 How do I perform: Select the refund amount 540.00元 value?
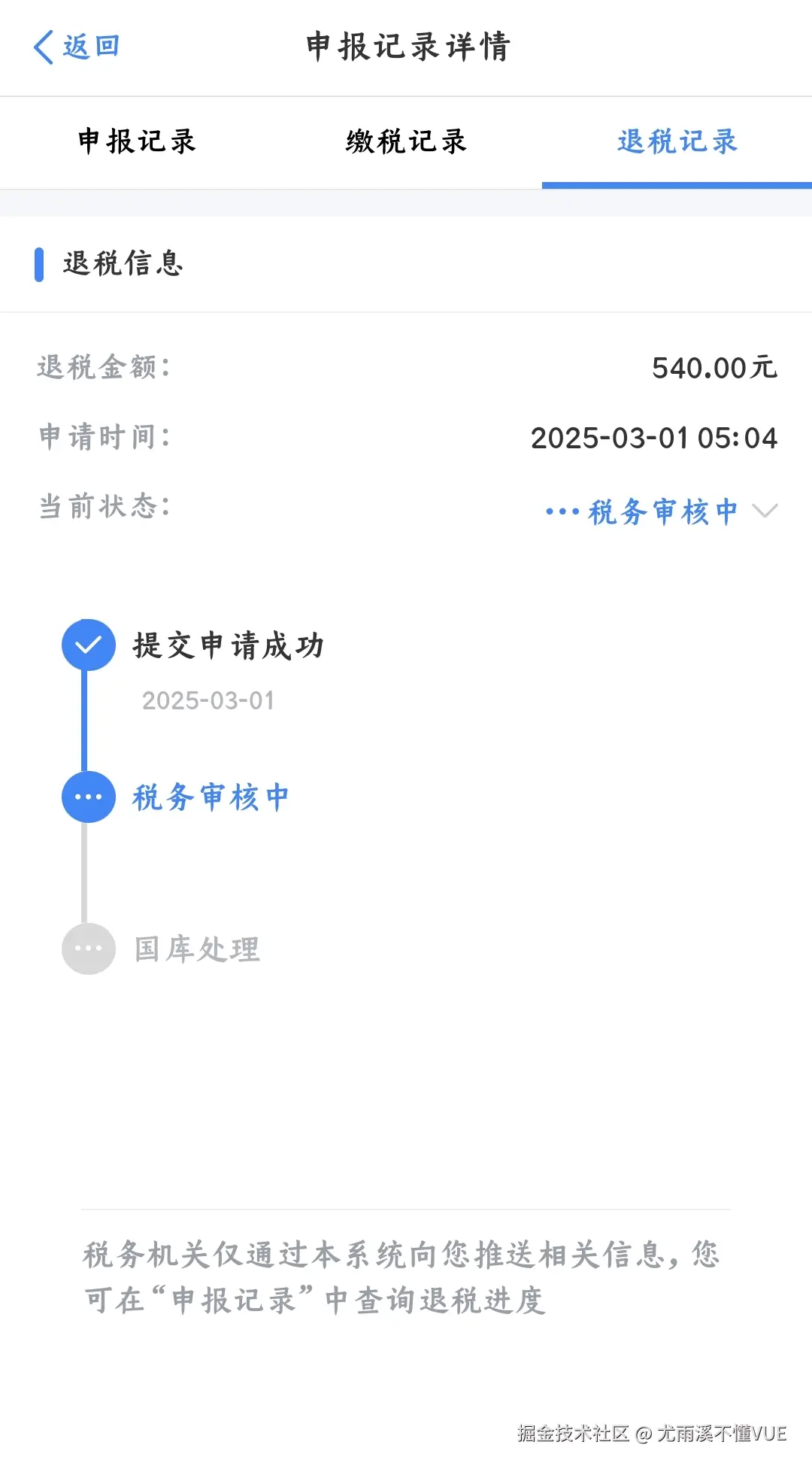coord(713,366)
